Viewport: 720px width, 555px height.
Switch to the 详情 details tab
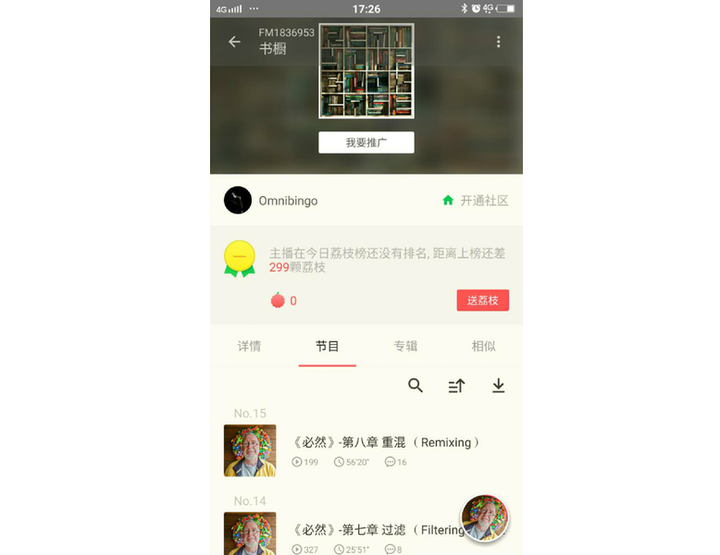coord(249,346)
